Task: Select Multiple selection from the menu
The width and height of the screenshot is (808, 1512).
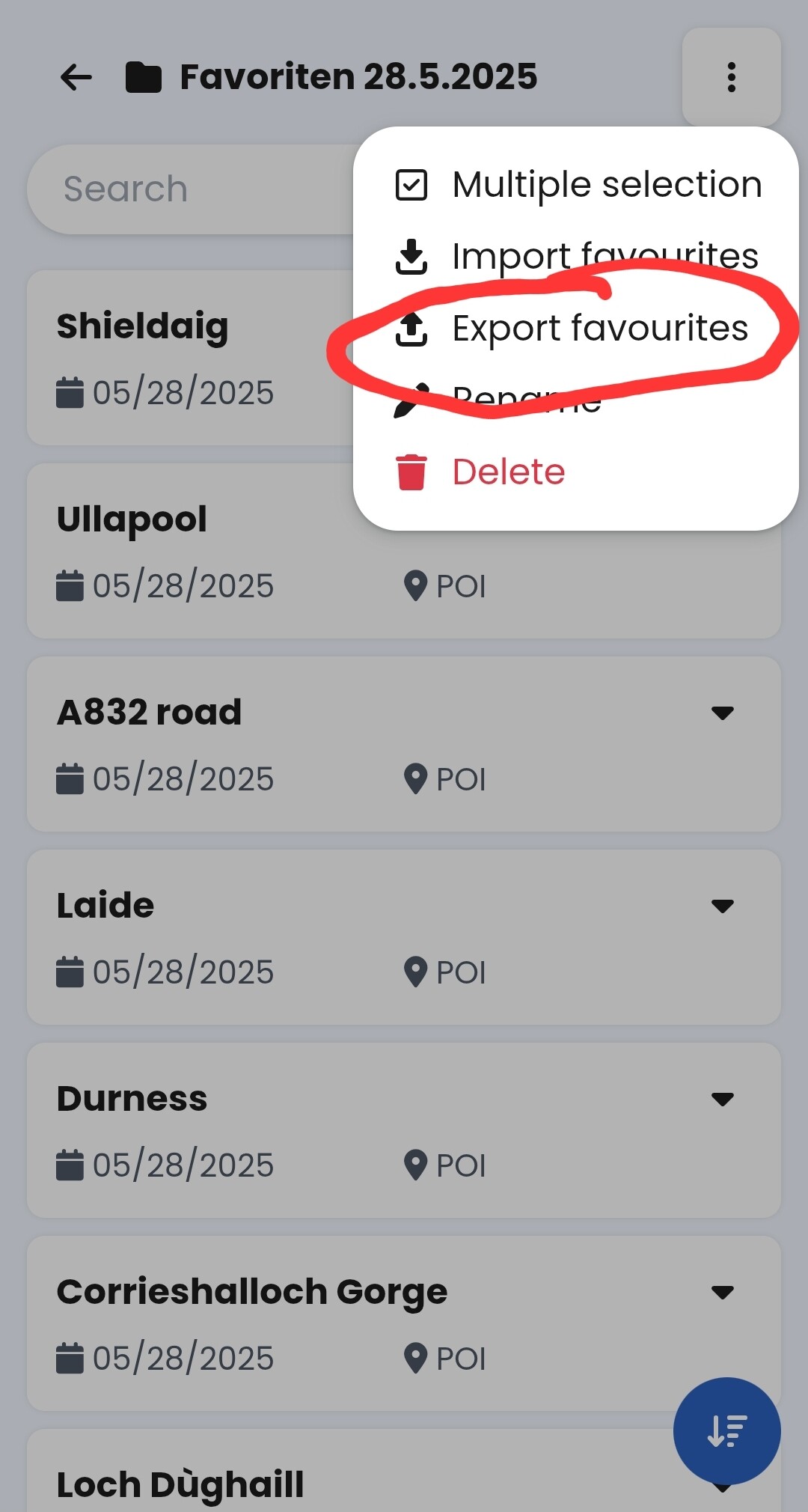Action: click(578, 185)
